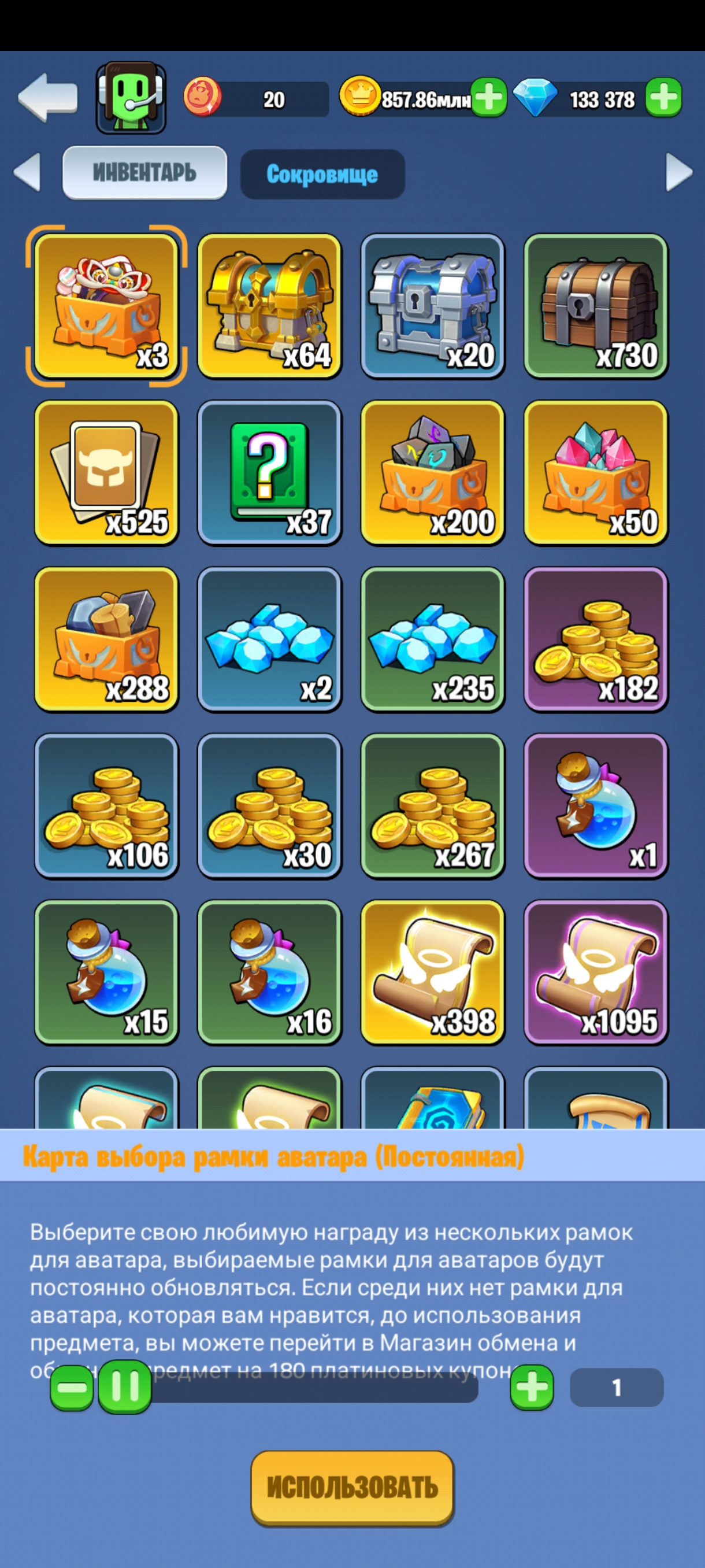
Task: Add gold coins with the plus button
Action: click(x=489, y=97)
